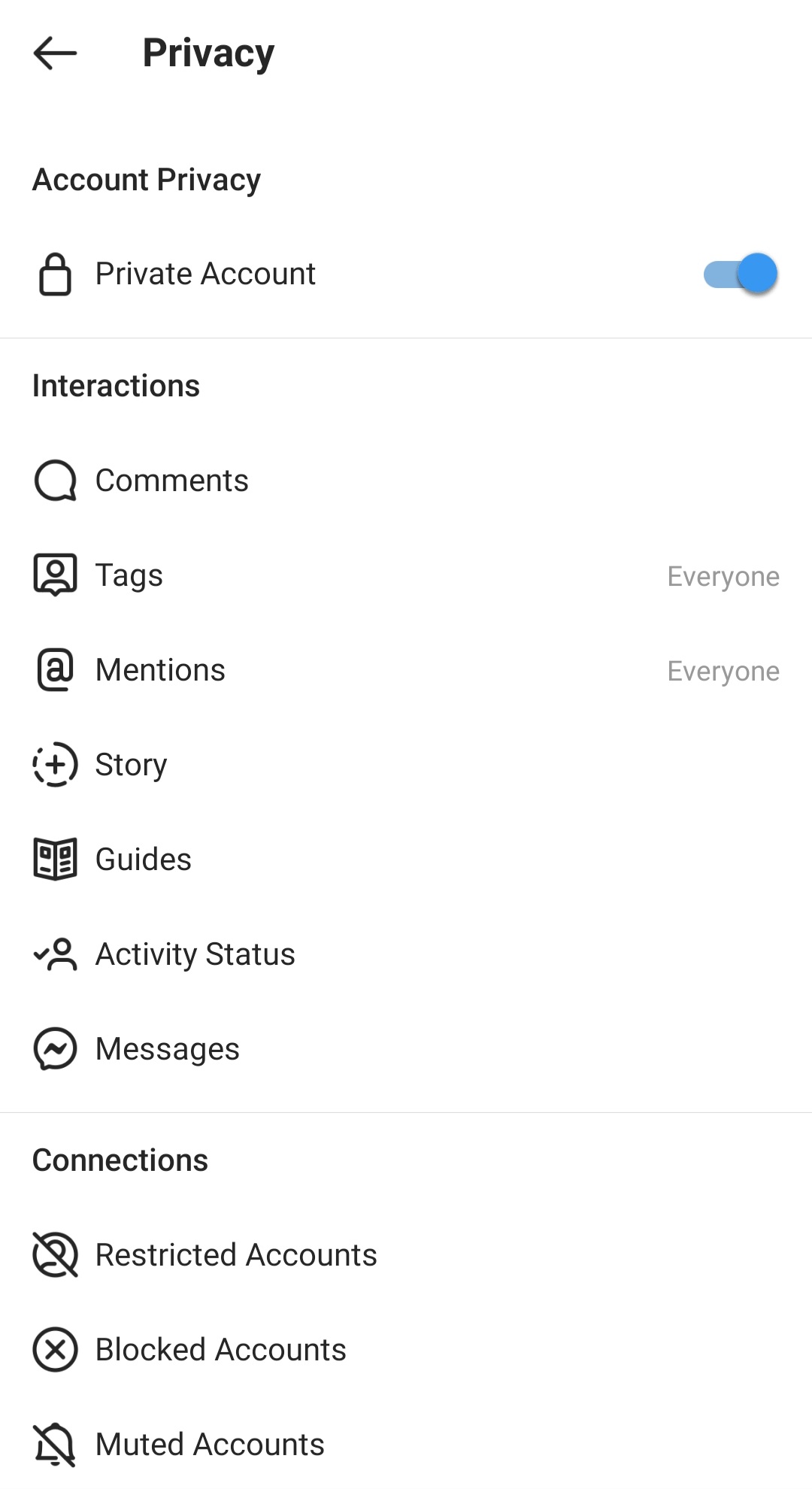812x1489 pixels.
Task: Open Mentions privacy options
Action: [406, 670]
